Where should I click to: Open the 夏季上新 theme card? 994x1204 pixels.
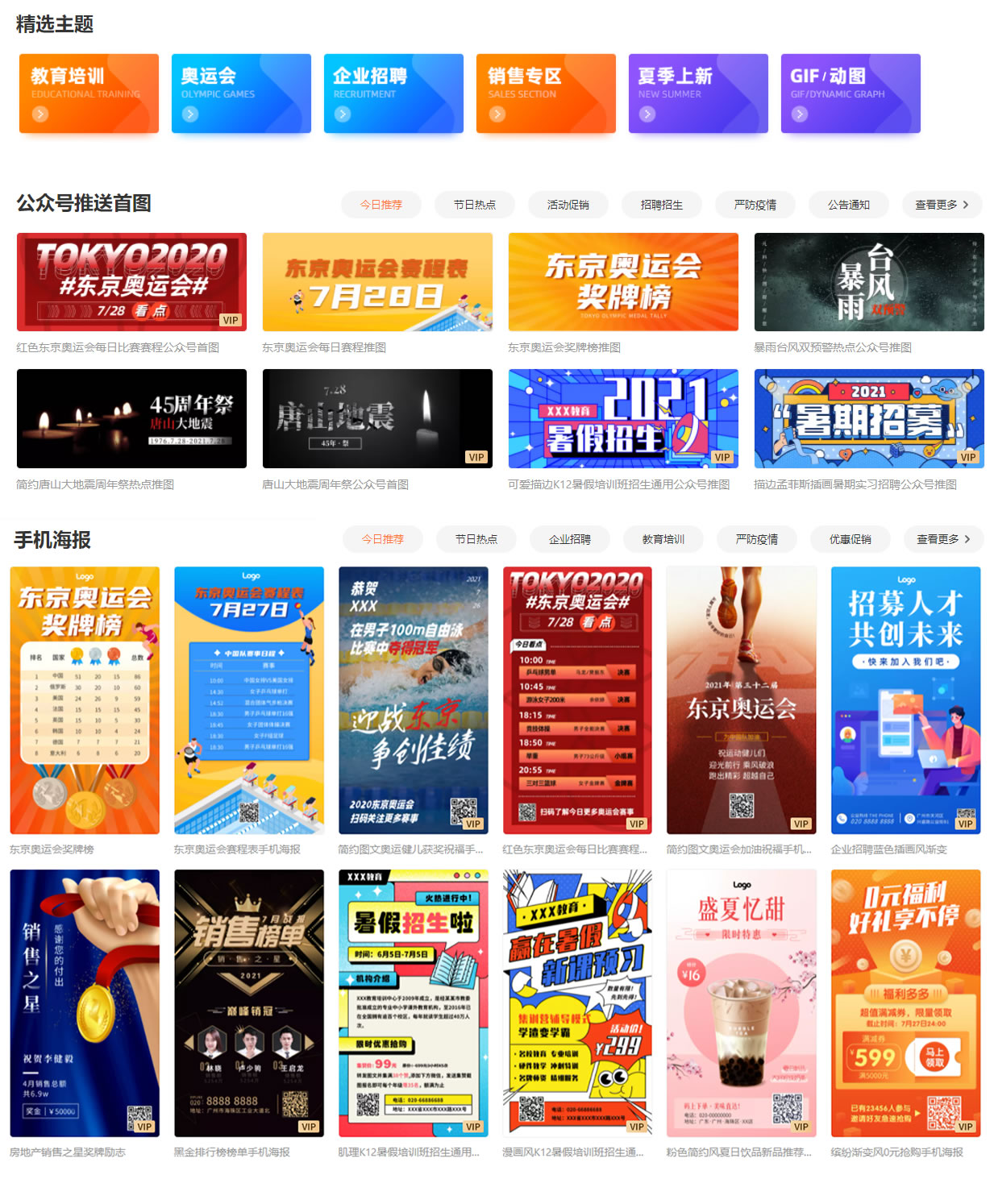tap(698, 93)
